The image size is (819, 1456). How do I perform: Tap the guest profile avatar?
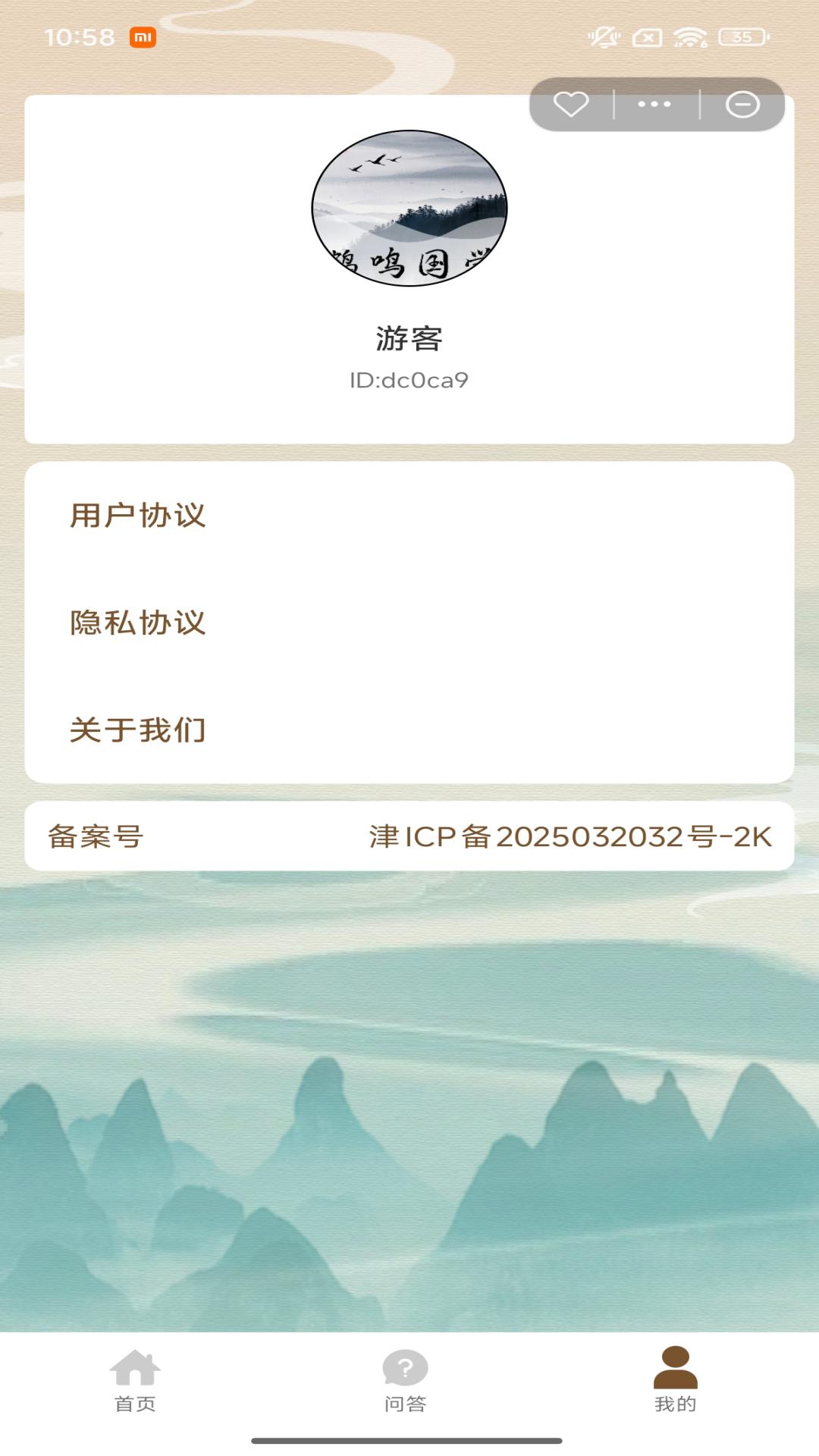click(x=409, y=208)
